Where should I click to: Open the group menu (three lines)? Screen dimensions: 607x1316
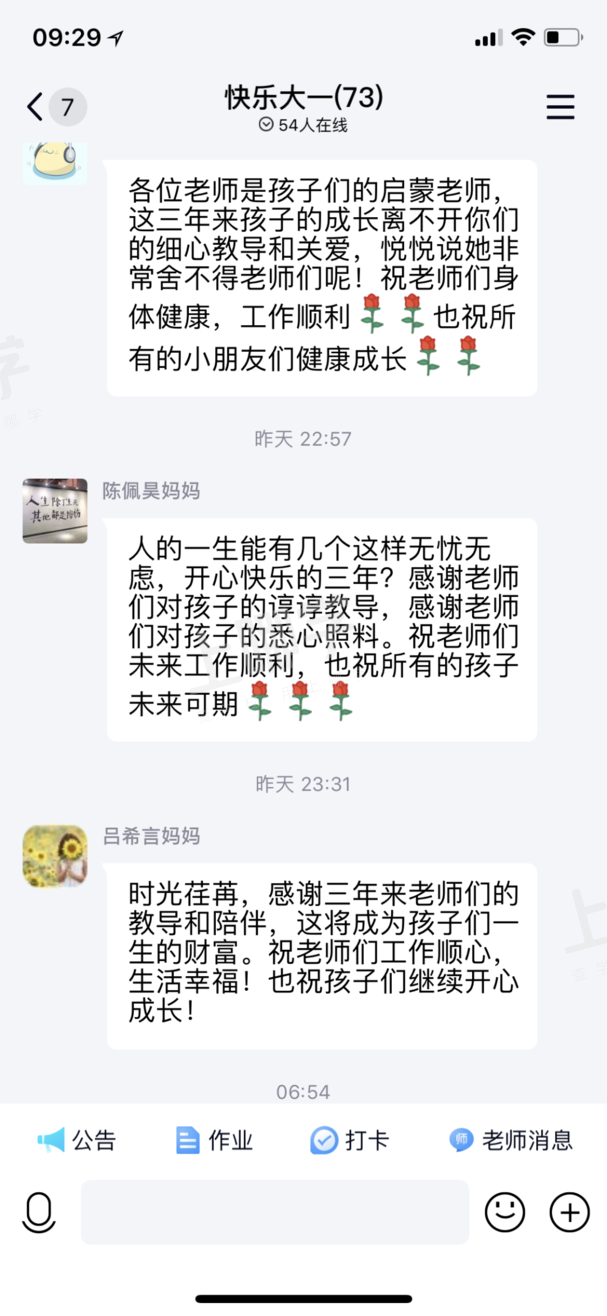coord(560,107)
